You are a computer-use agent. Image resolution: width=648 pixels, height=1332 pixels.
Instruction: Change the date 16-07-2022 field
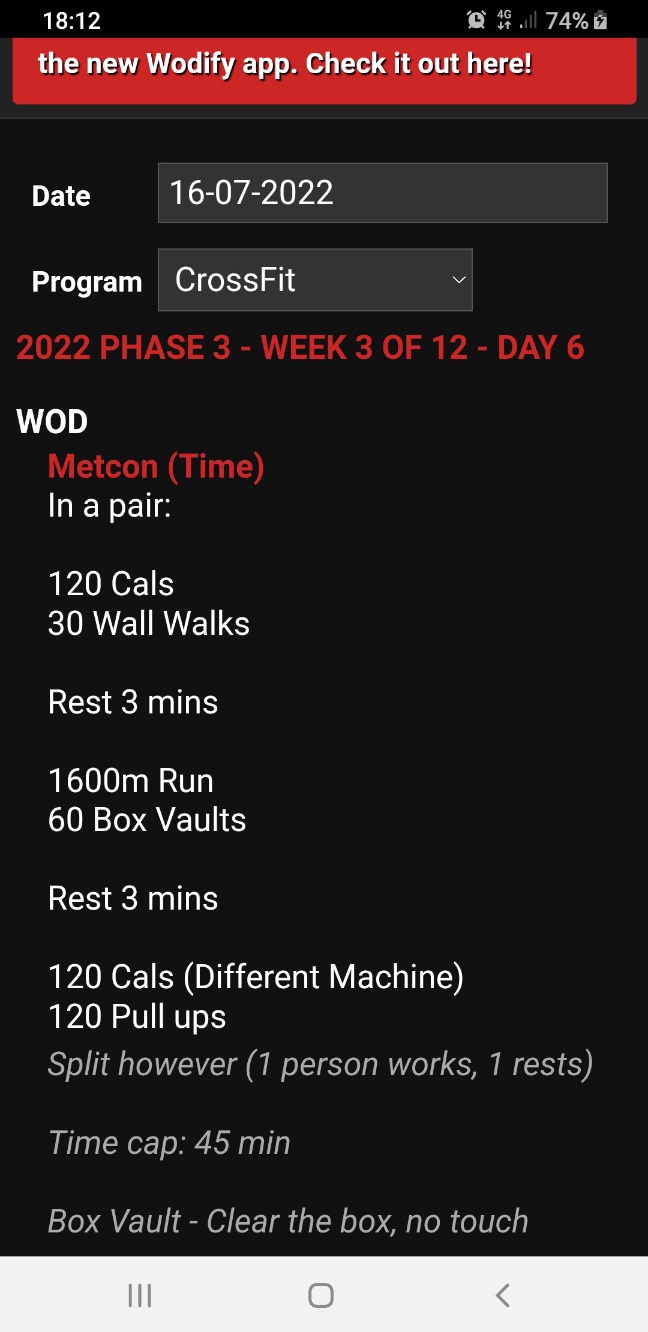[382, 193]
